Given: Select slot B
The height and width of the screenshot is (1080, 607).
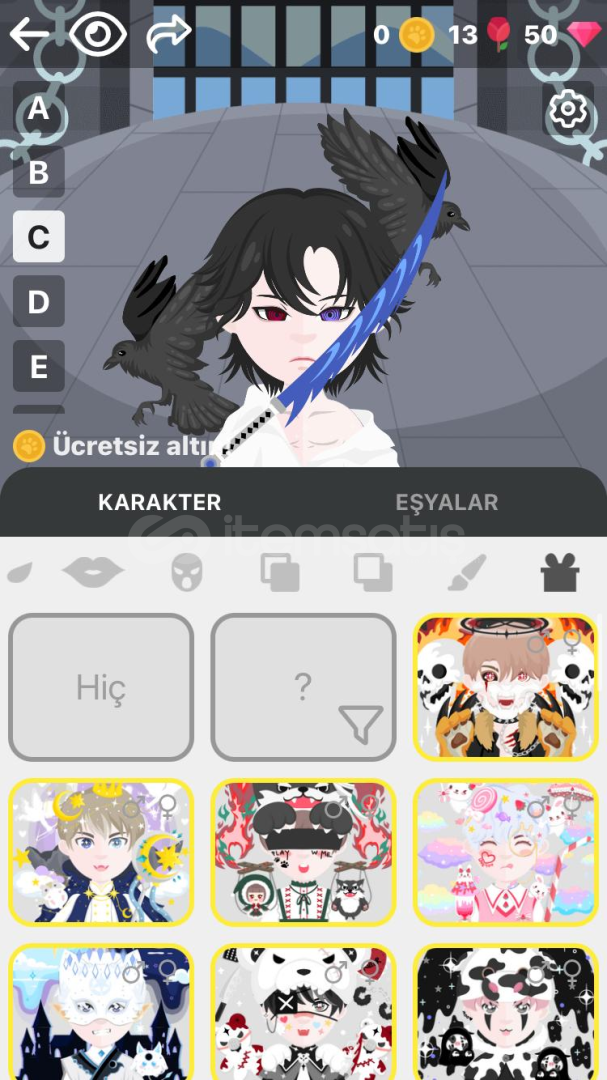Looking at the screenshot, I should tap(39, 172).
